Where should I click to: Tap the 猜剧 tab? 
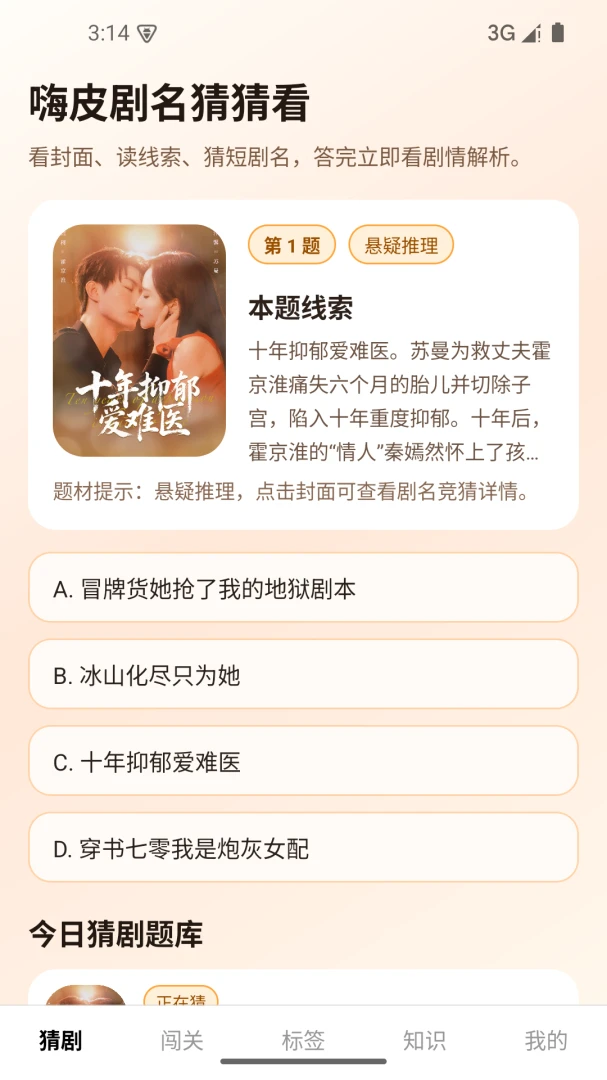coord(61,1040)
